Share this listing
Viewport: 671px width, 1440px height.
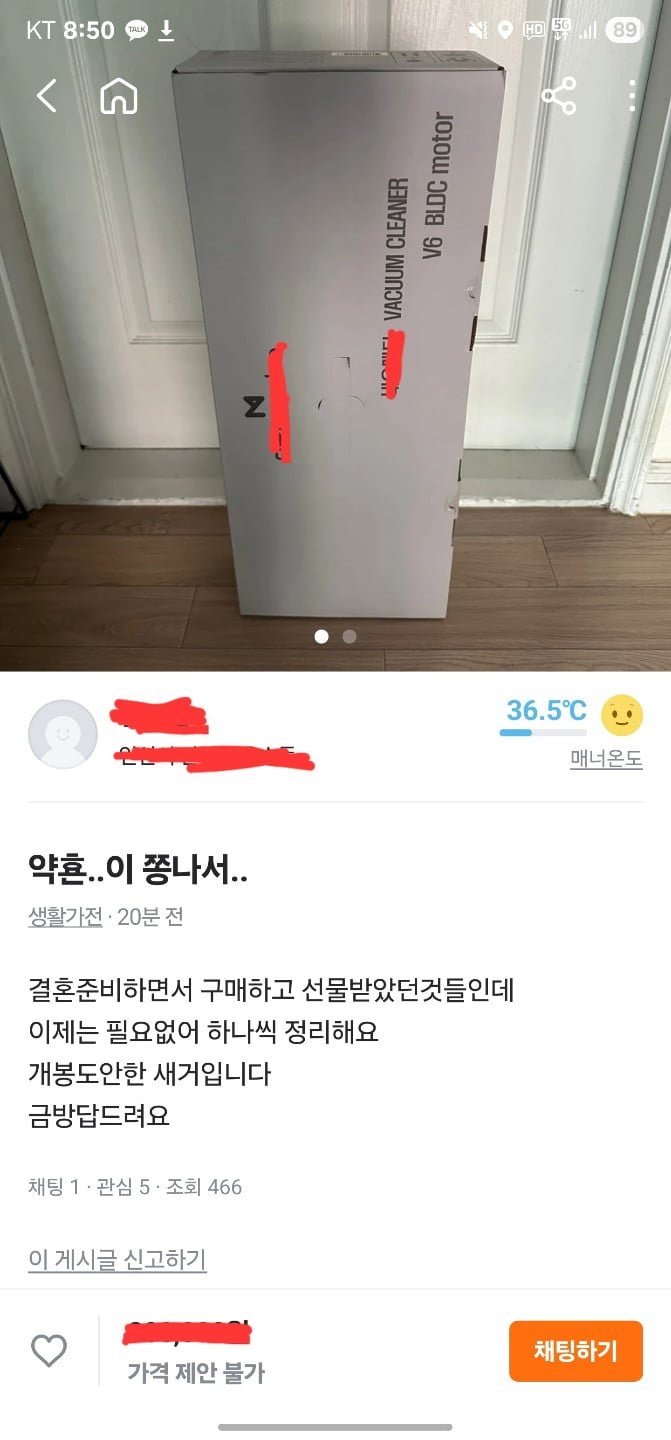(x=559, y=97)
